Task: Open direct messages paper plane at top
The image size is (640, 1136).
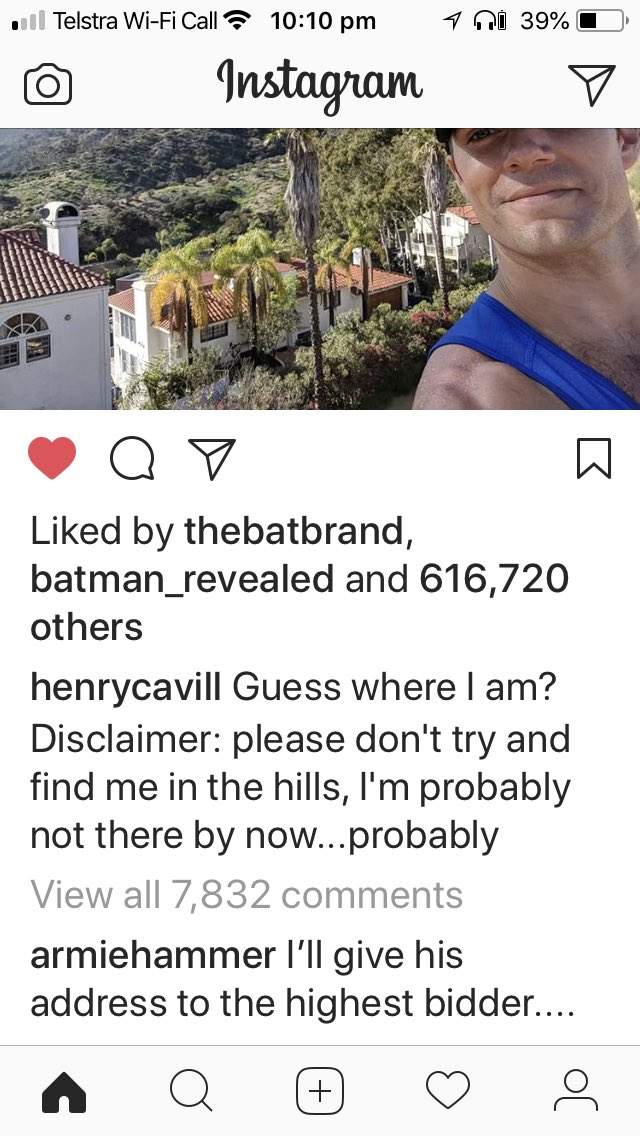Action: pyautogui.click(x=591, y=85)
